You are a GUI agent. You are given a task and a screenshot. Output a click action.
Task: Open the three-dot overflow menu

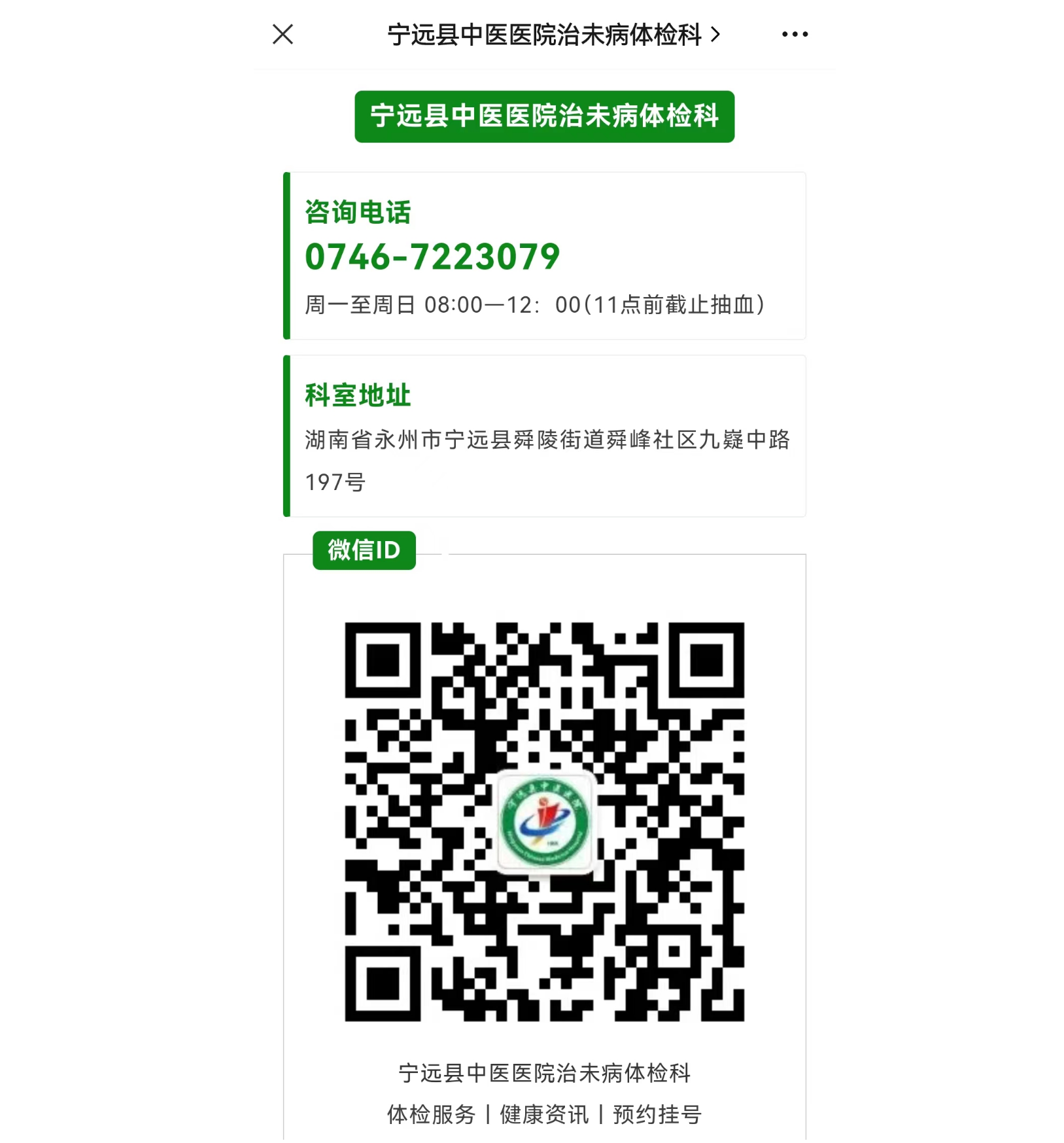point(794,34)
